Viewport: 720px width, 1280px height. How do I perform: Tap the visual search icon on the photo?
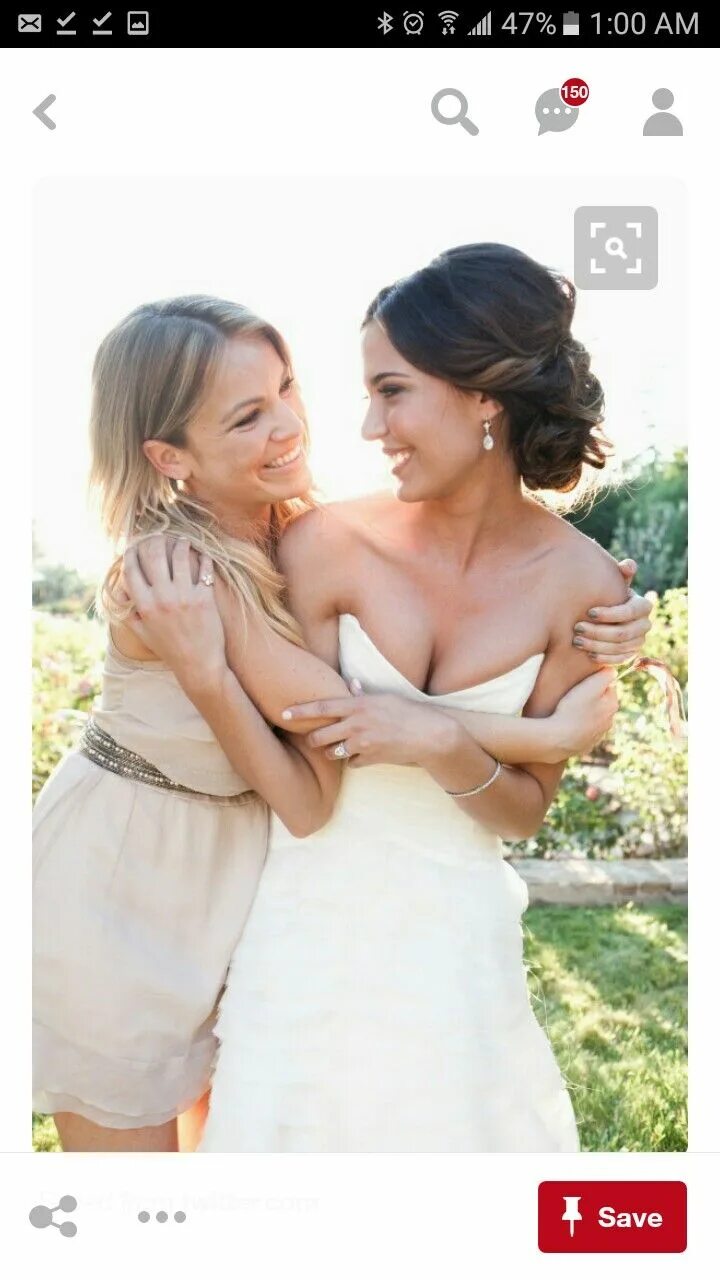pyautogui.click(x=615, y=248)
